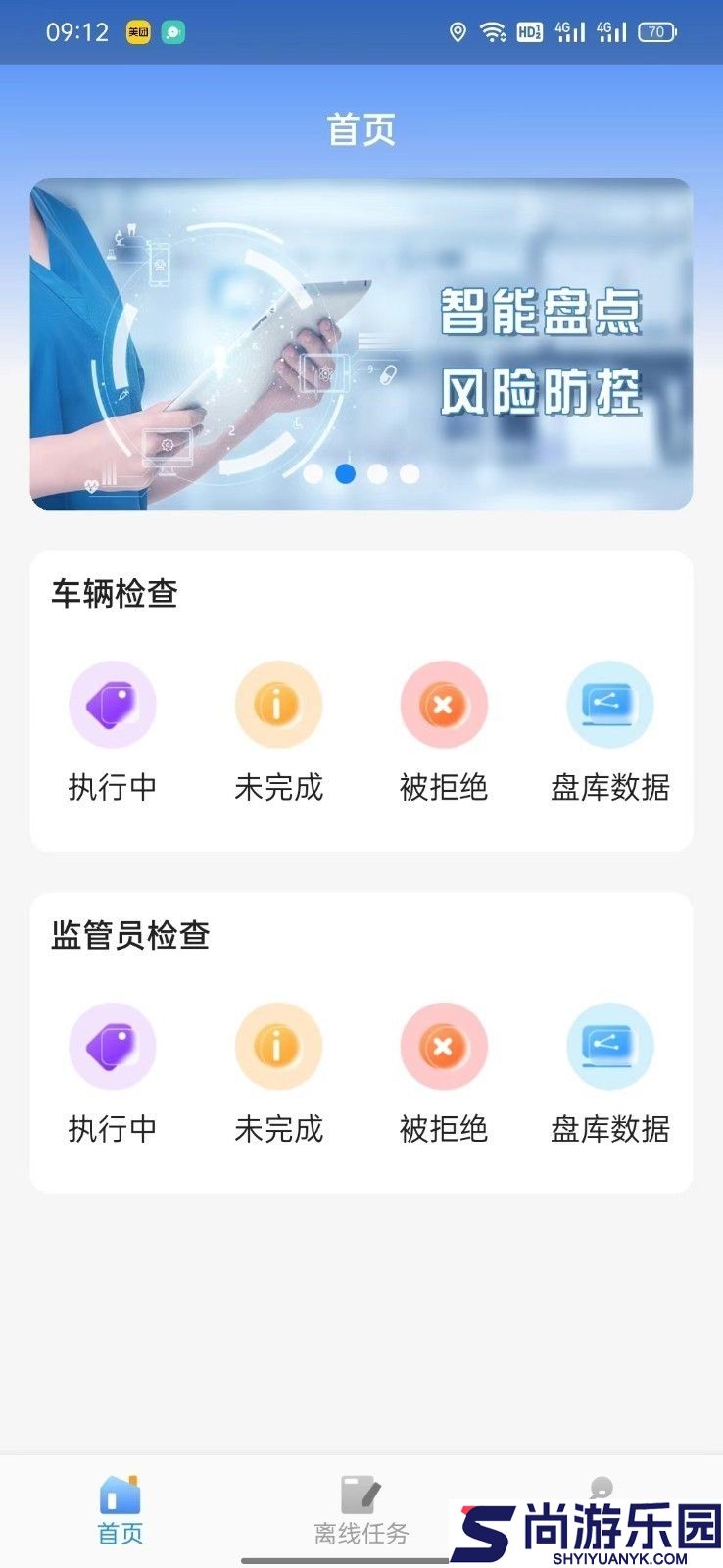Image resolution: width=723 pixels, height=1568 pixels.
Task: Open the 车辆检查 section heading
Action: coord(113,592)
